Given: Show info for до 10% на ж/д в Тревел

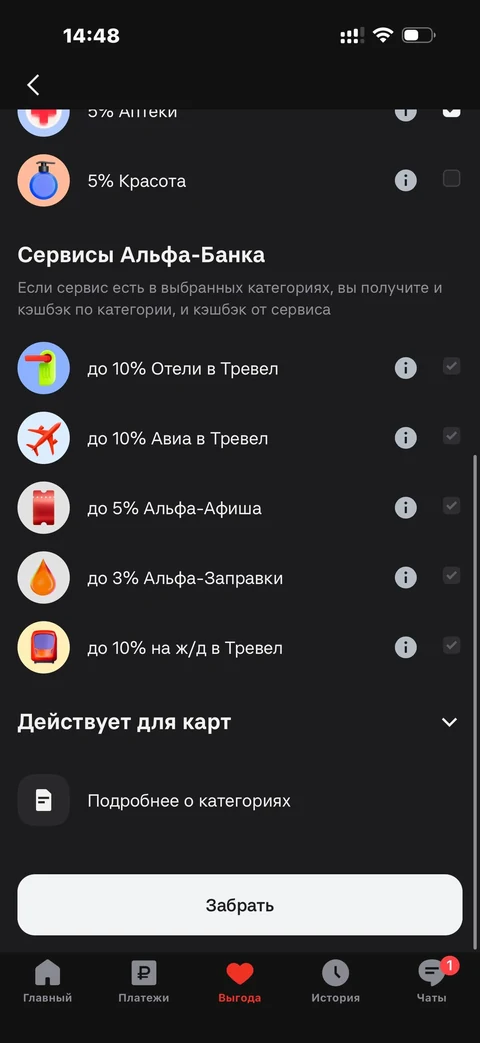Looking at the screenshot, I should point(406,647).
